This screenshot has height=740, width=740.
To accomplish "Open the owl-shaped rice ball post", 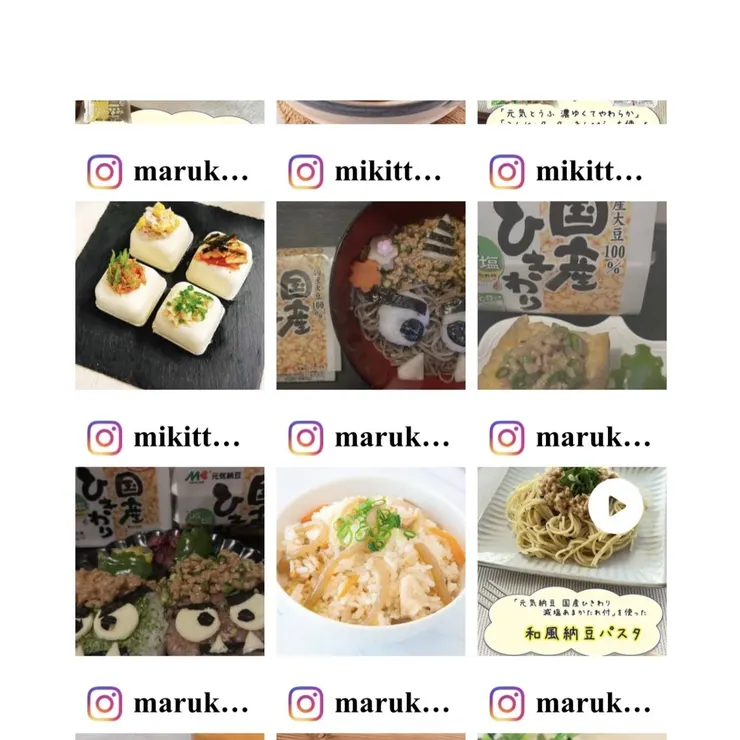I will [x=170, y=561].
